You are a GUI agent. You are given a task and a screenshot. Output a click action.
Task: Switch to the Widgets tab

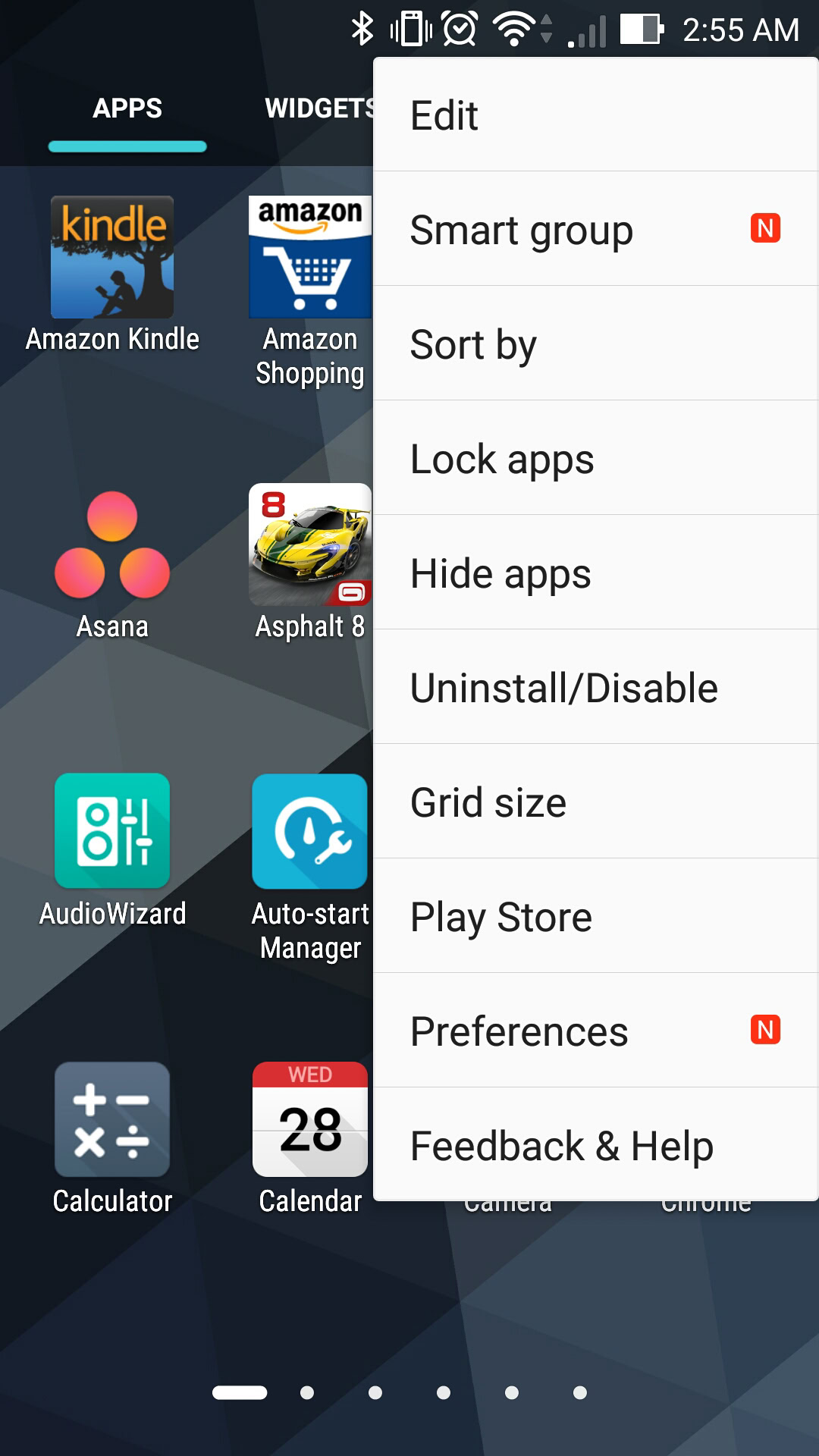coord(318,108)
